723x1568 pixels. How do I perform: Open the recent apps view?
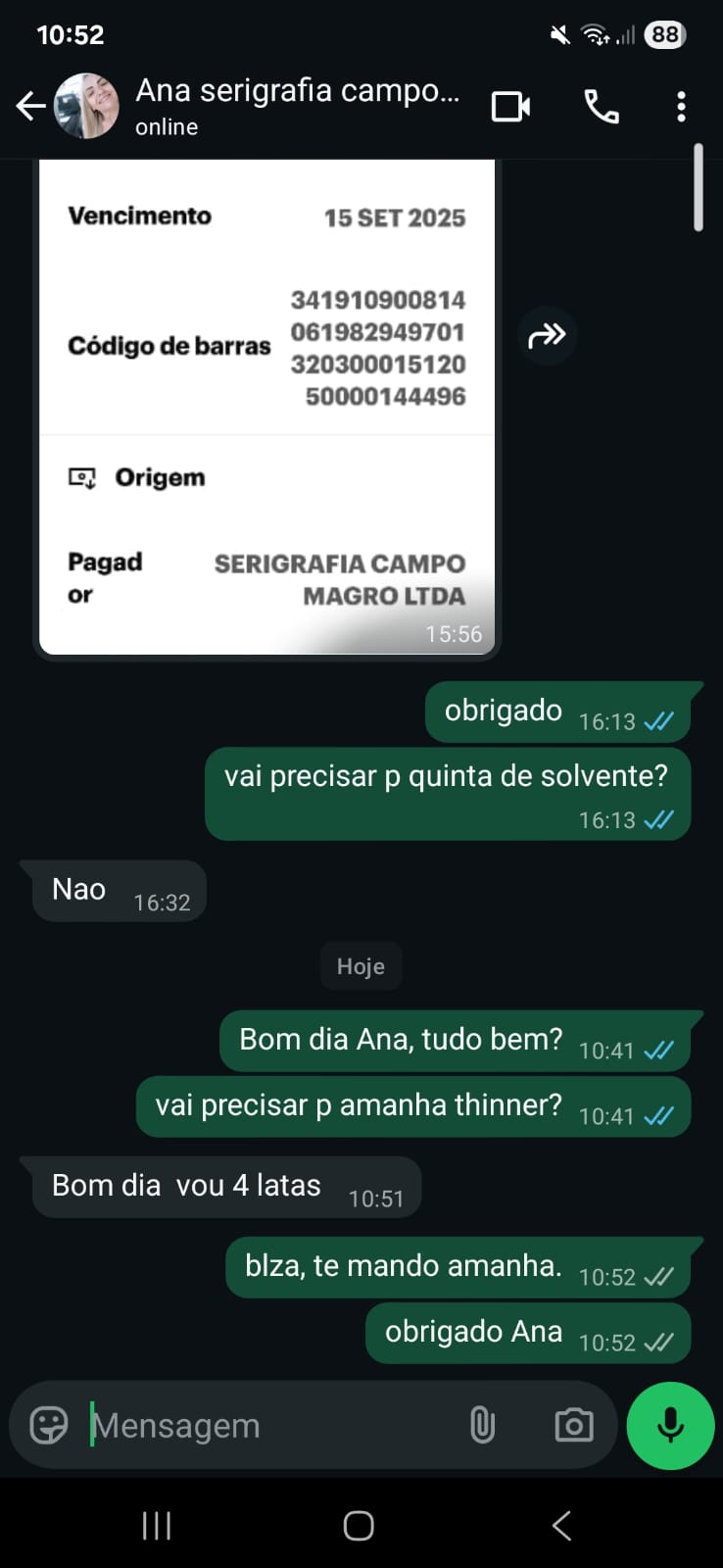point(157,1525)
